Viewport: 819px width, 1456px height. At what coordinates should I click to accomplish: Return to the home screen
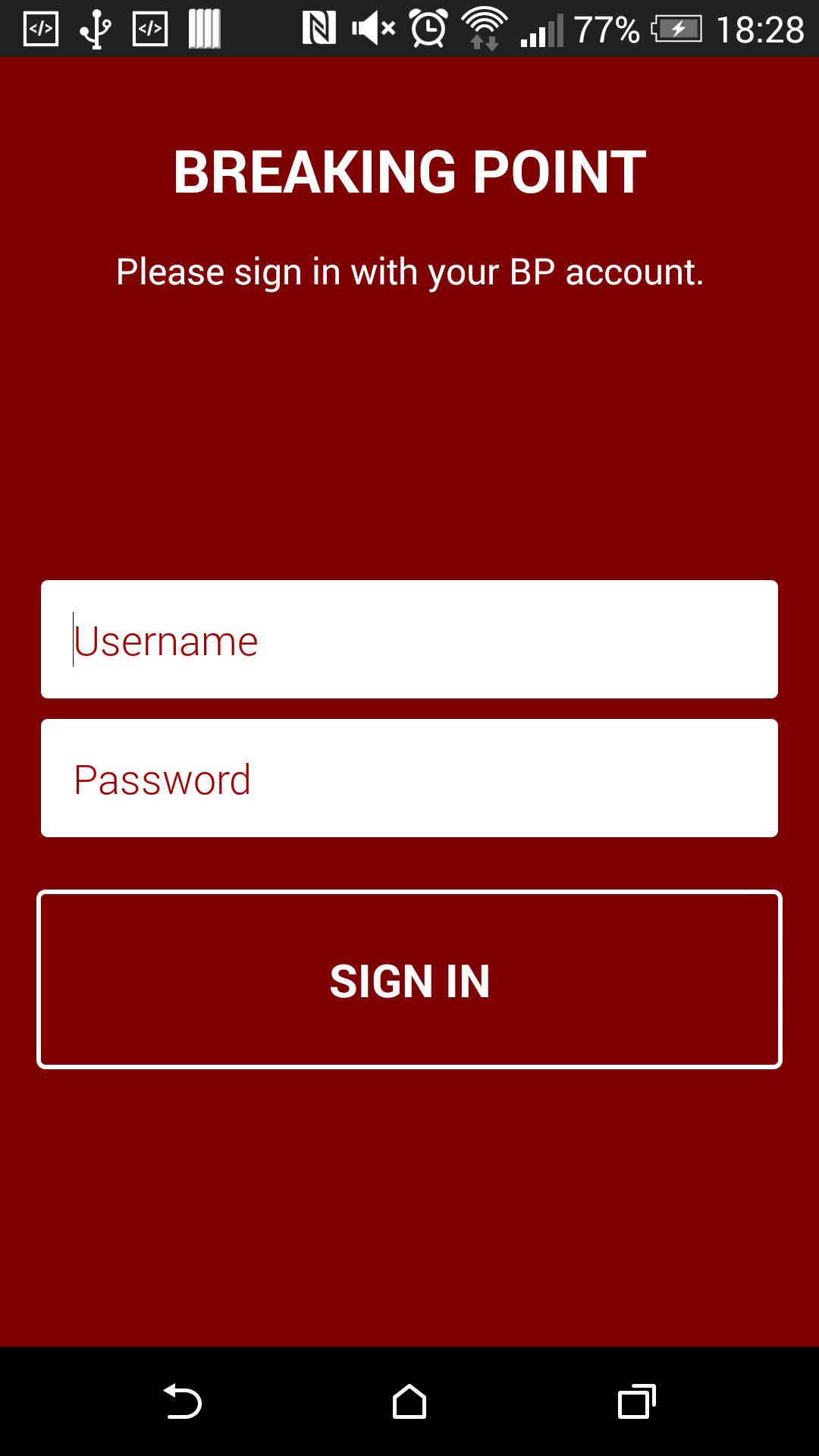point(409,1401)
